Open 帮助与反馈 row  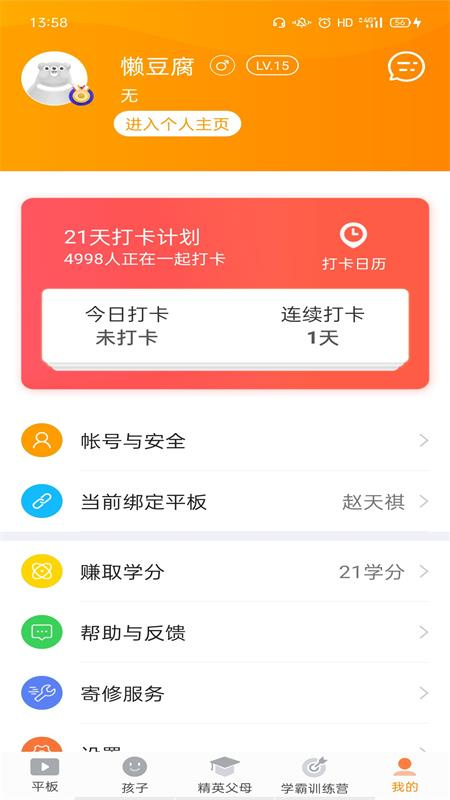[x=225, y=632]
